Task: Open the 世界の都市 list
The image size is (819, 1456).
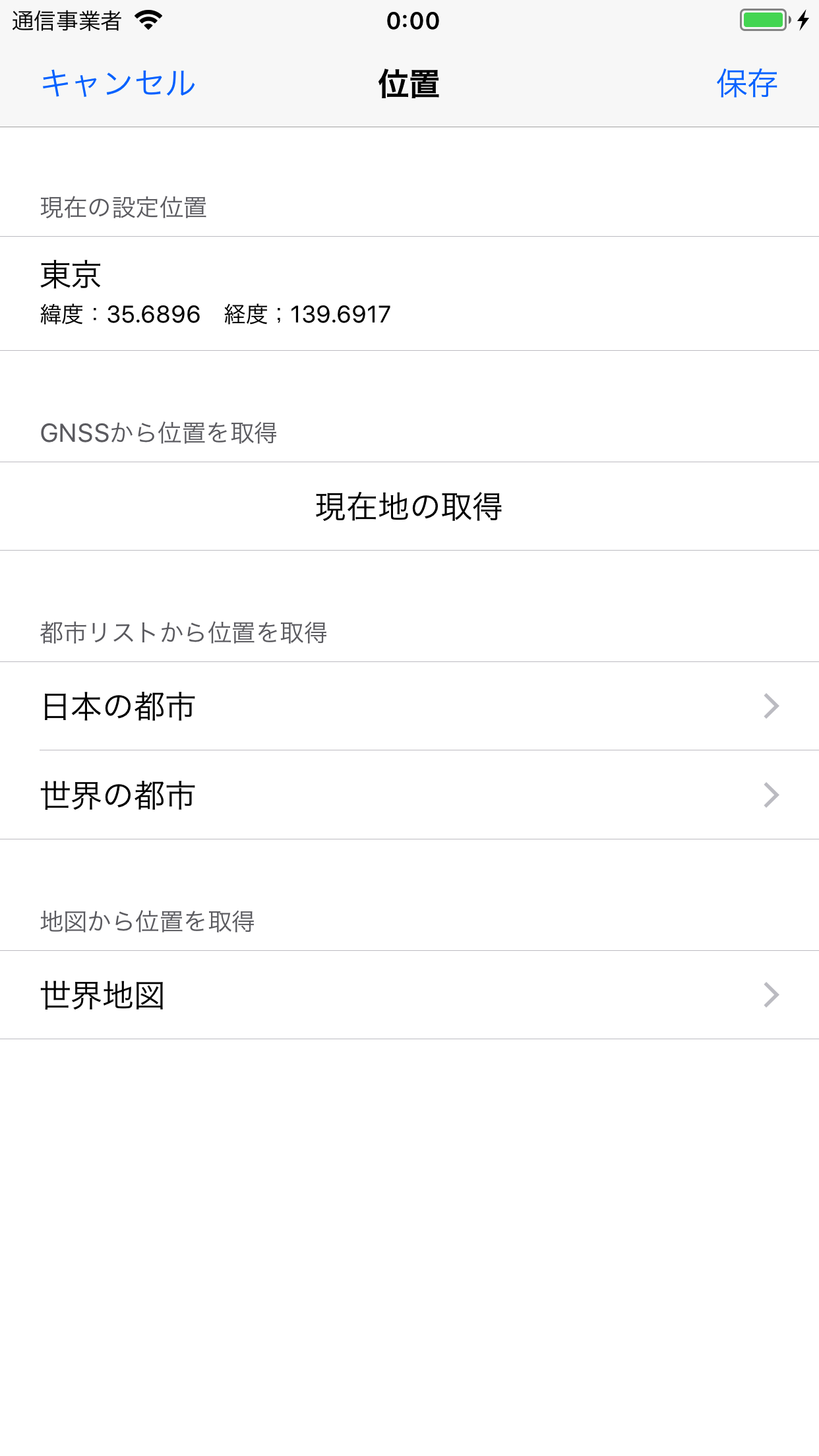Action: [409, 795]
